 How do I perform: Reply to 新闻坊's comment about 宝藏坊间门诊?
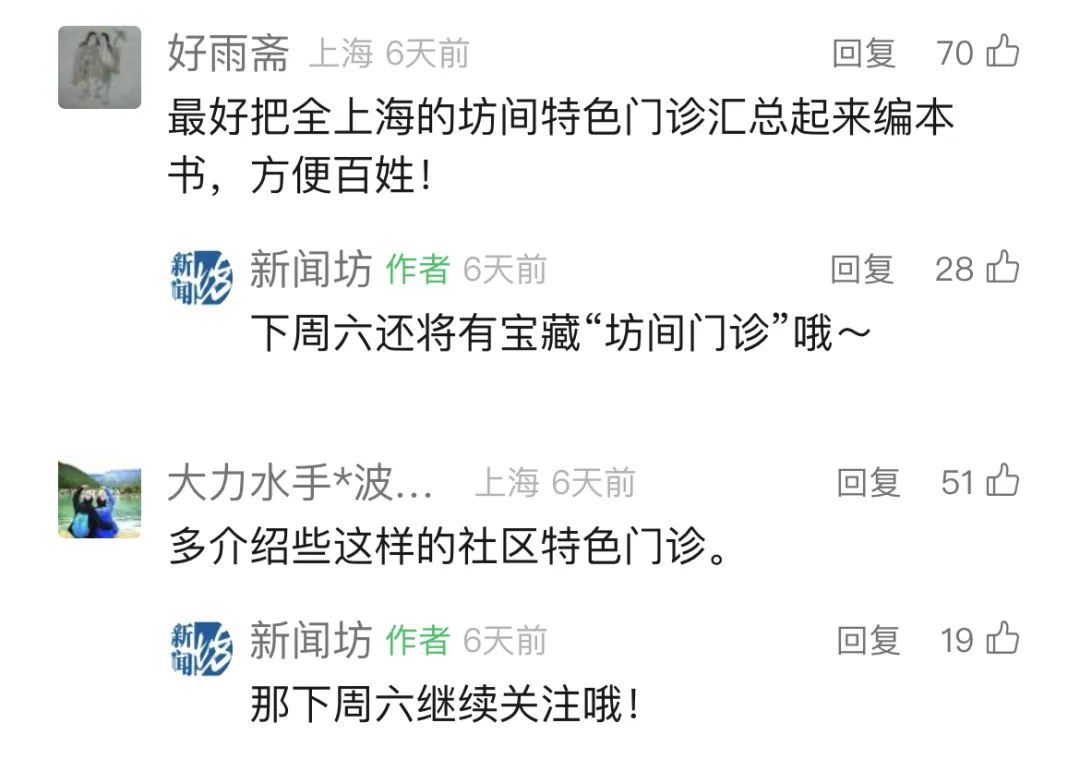[x=862, y=269]
